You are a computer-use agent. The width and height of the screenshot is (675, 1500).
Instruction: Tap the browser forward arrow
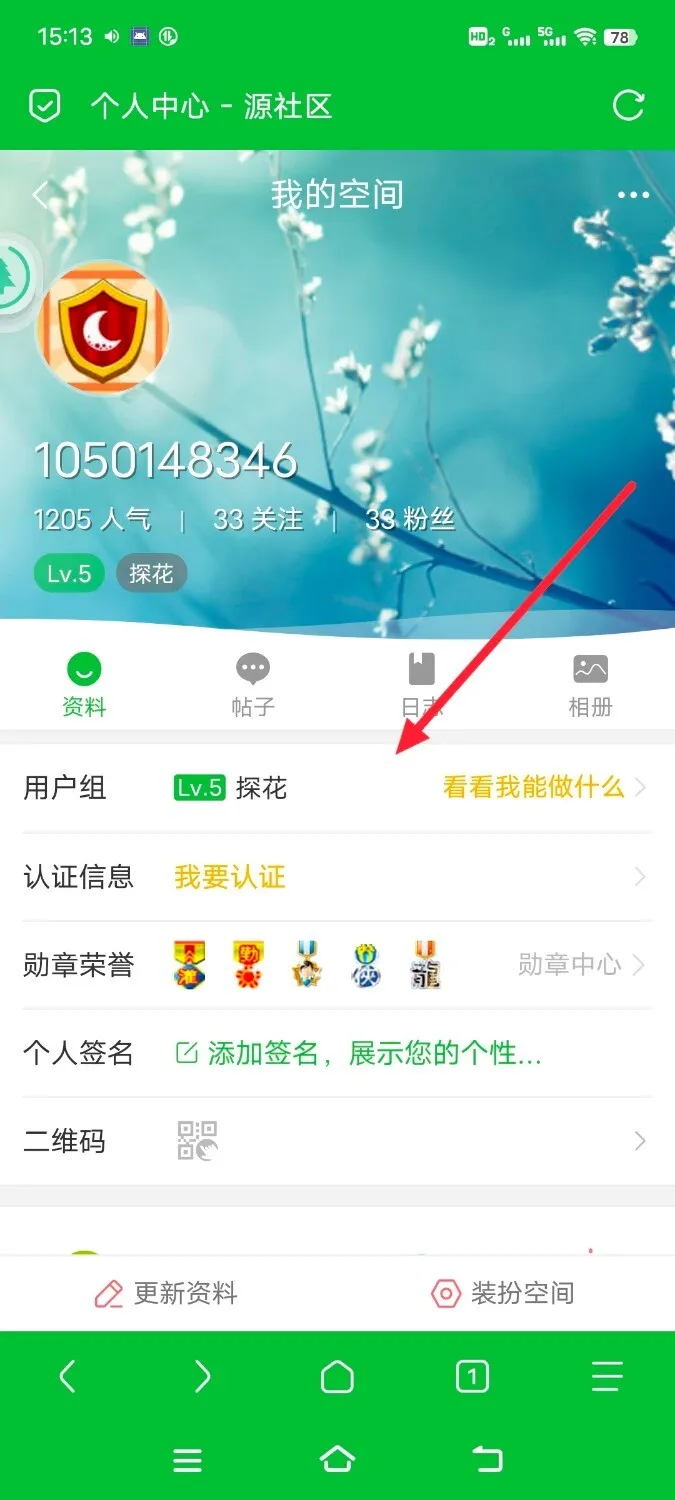click(x=202, y=1378)
